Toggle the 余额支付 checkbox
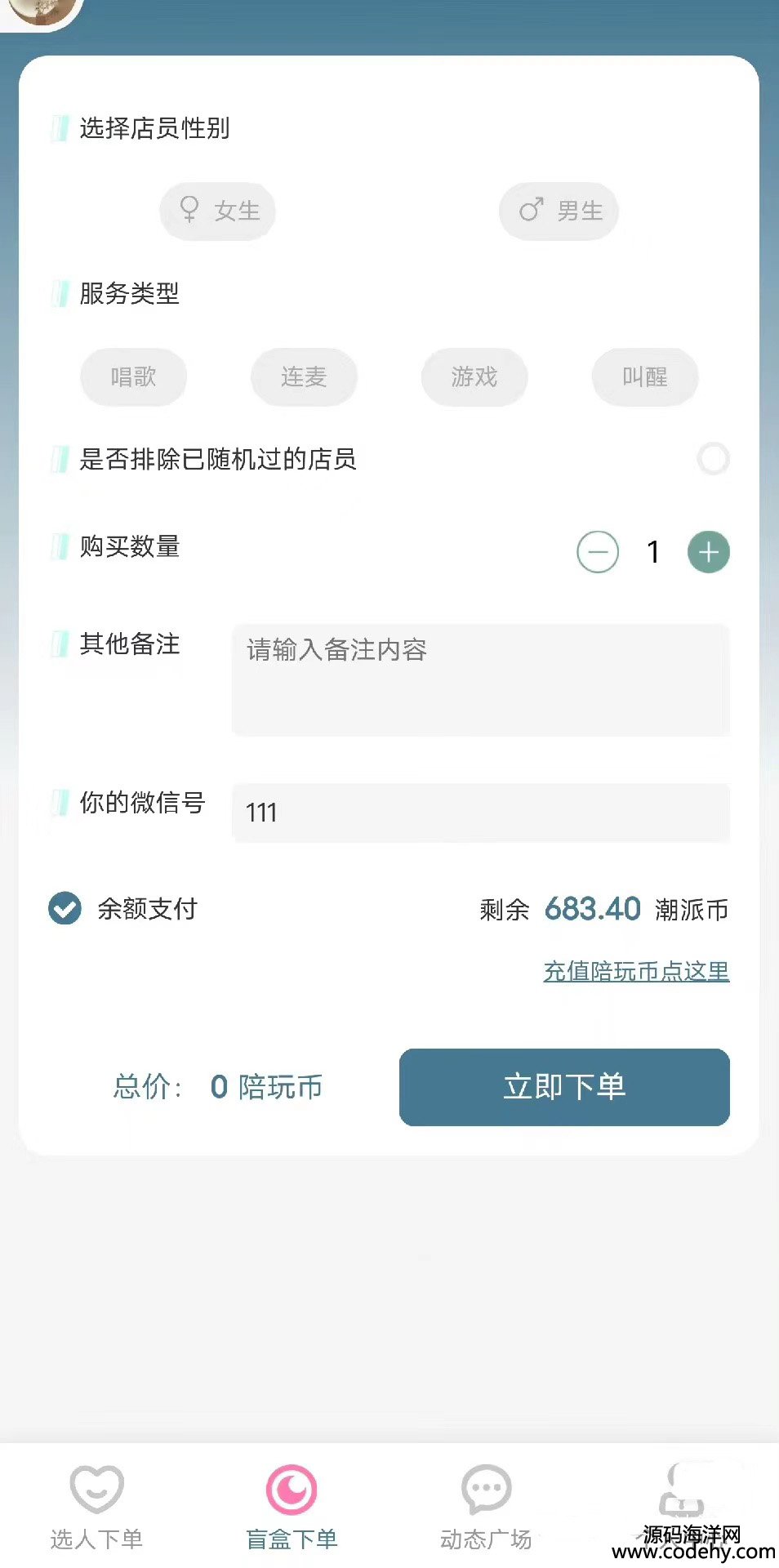Screen dimensions: 779x1568 [x=65, y=908]
